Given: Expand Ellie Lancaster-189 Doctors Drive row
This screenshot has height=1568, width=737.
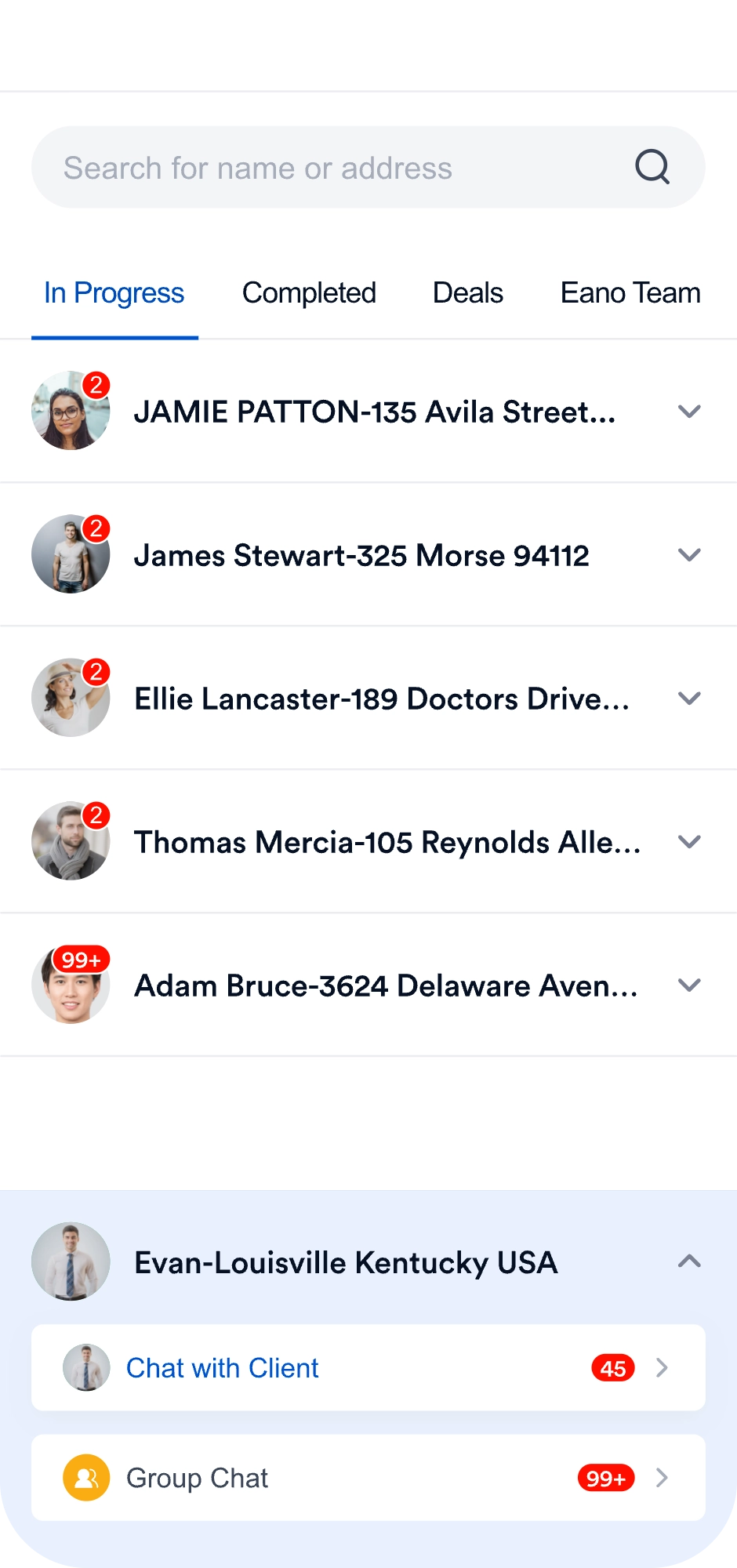Looking at the screenshot, I should point(688,699).
